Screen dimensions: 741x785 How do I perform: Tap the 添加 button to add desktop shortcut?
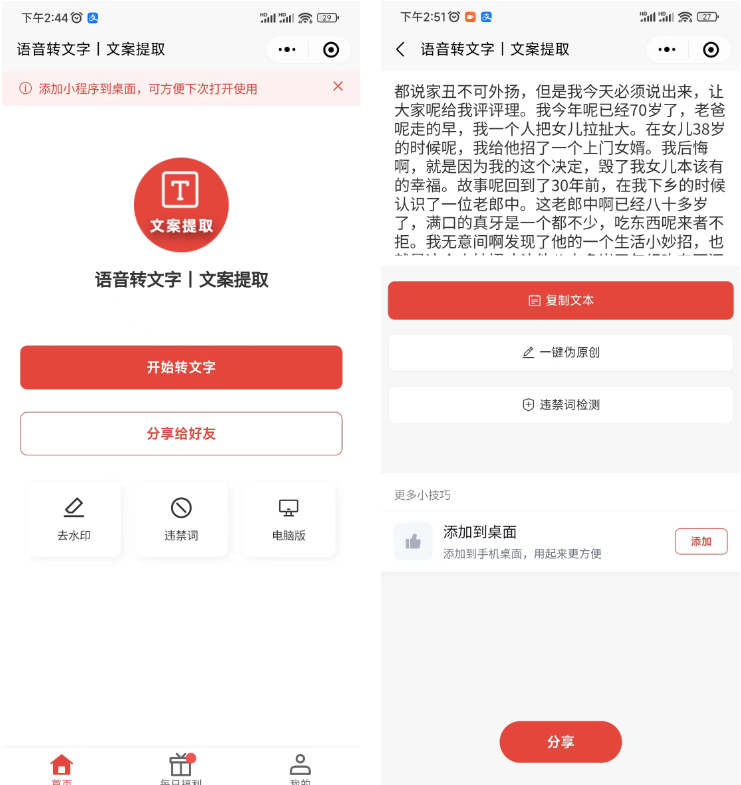pyautogui.click(x=701, y=541)
